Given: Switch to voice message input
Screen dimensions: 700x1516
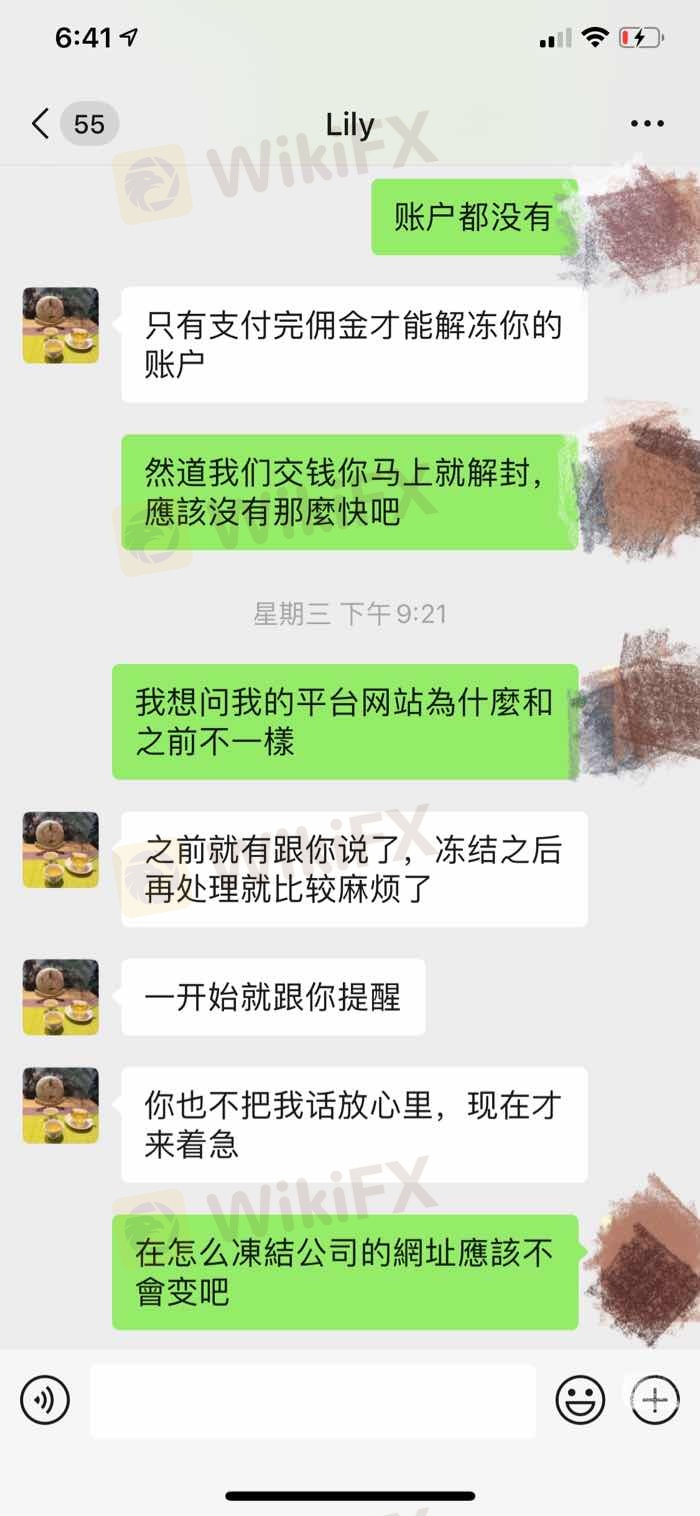Looking at the screenshot, I should tap(45, 1400).
